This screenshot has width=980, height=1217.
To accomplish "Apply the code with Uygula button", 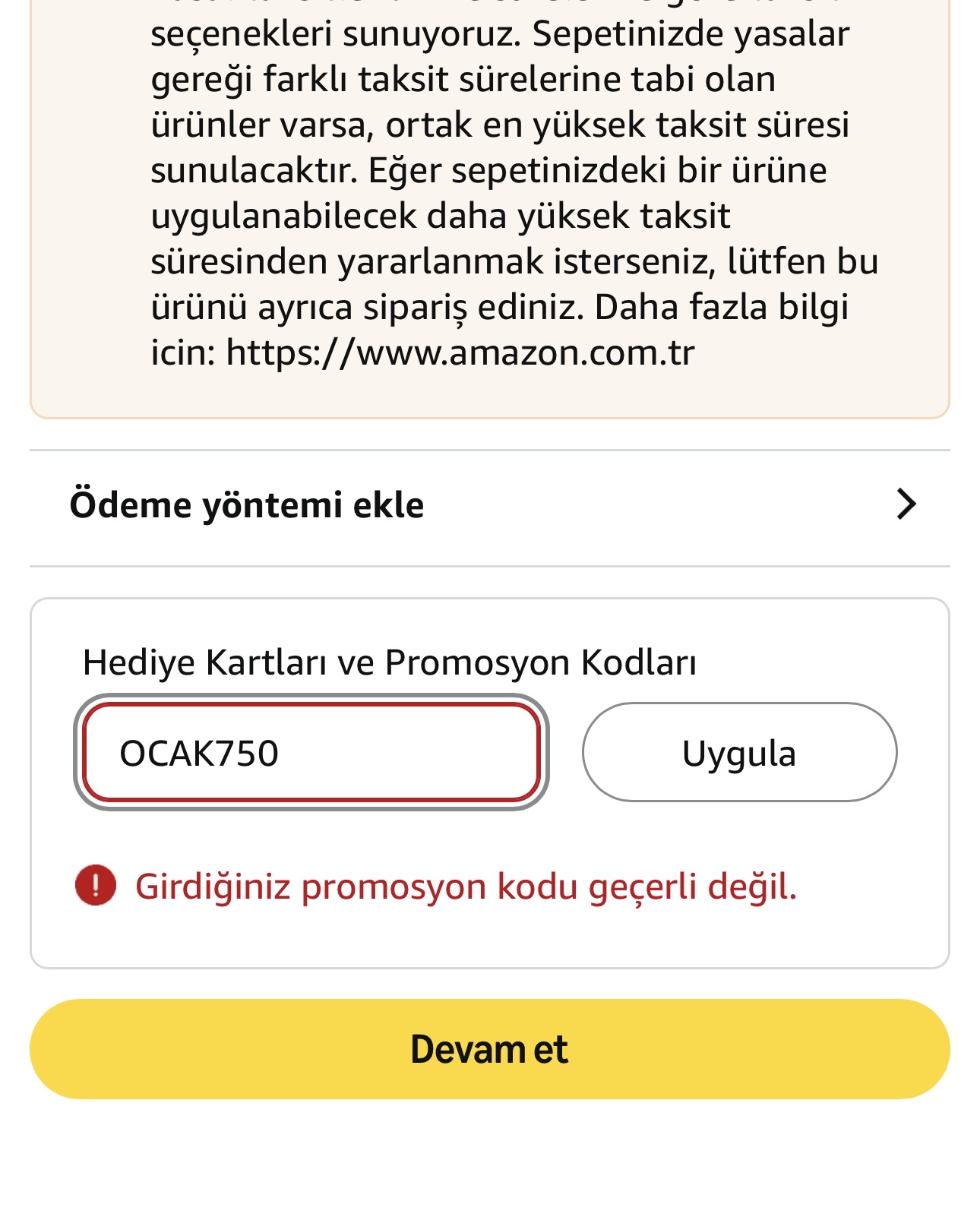I will point(738,753).
